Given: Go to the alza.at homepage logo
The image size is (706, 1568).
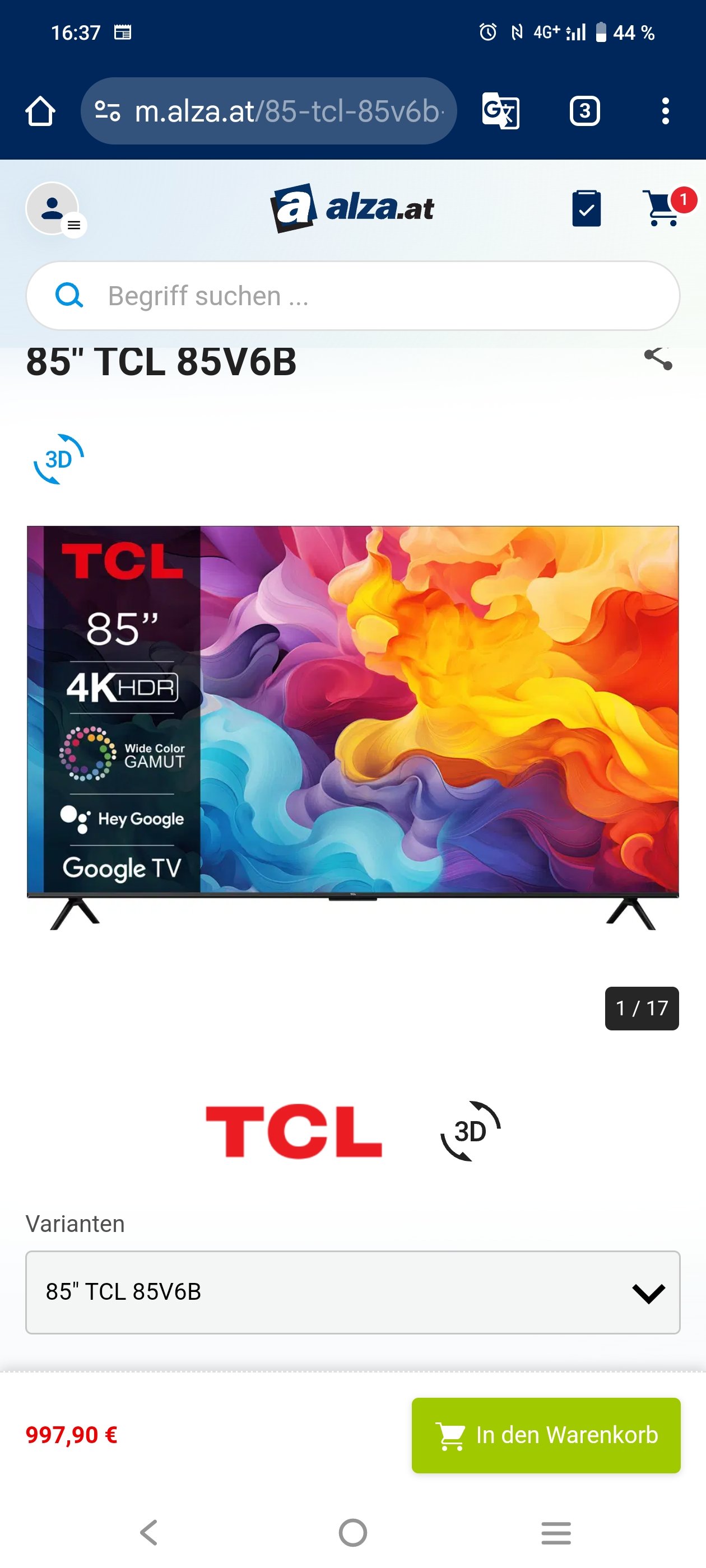Looking at the screenshot, I should point(352,208).
